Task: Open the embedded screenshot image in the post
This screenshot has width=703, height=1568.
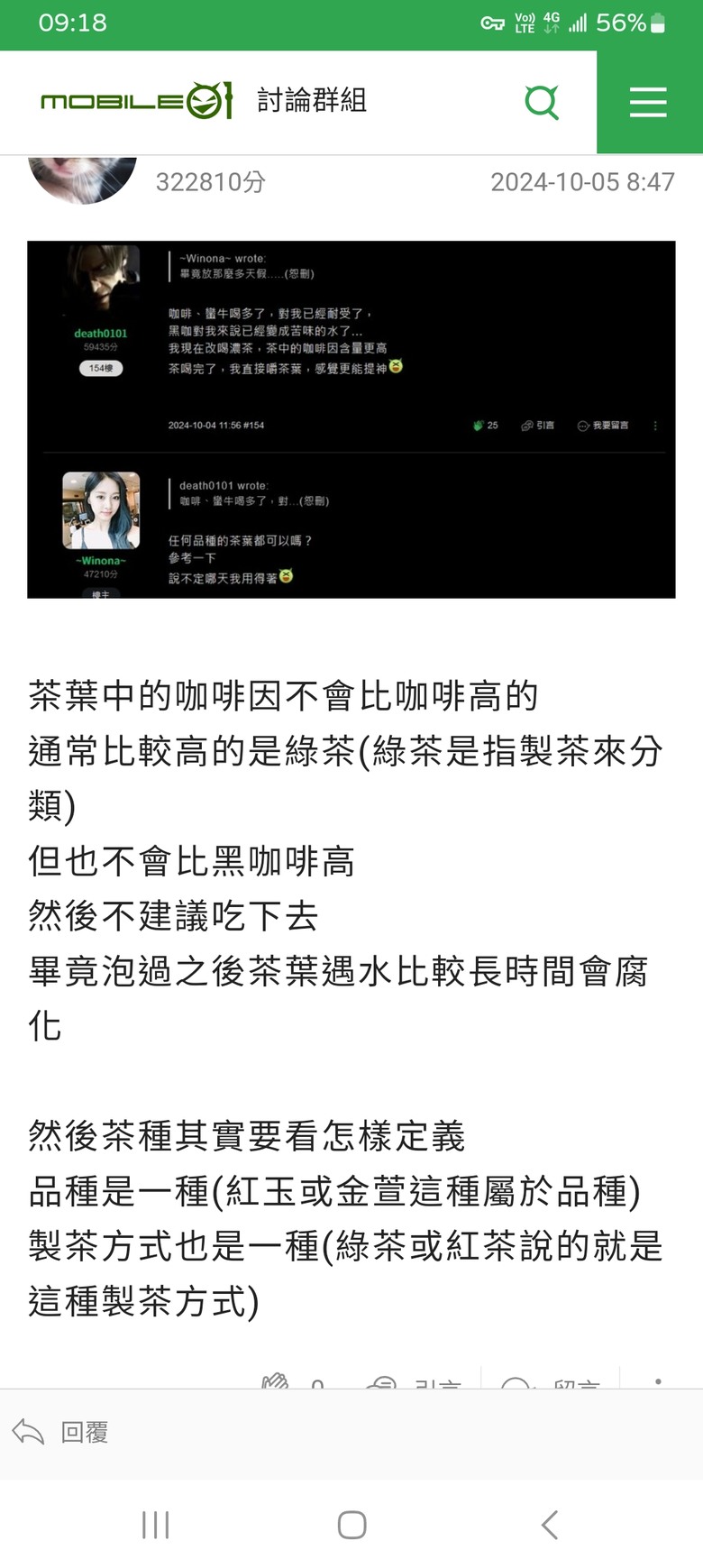Action: point(351,419)
